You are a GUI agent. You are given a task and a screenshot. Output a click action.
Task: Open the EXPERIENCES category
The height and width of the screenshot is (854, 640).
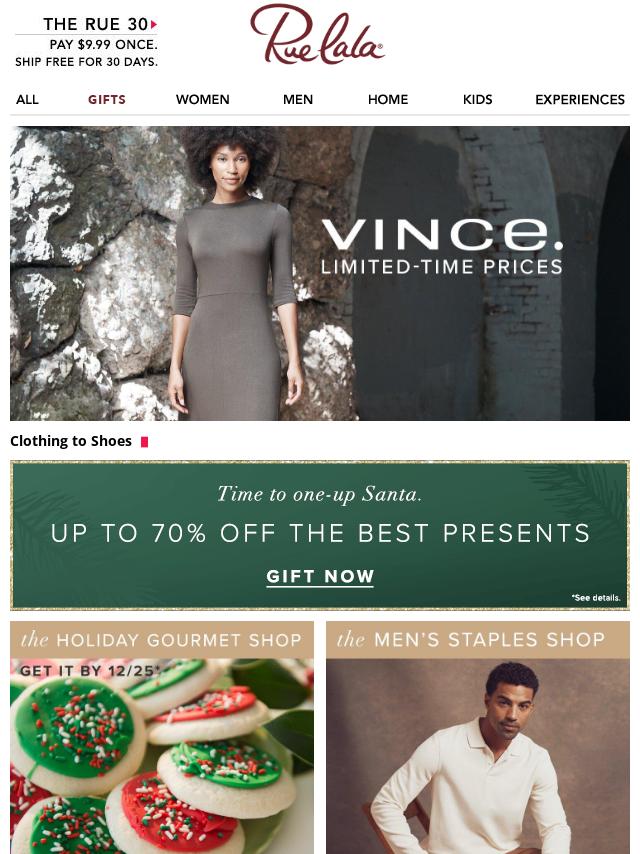(580, 99)
